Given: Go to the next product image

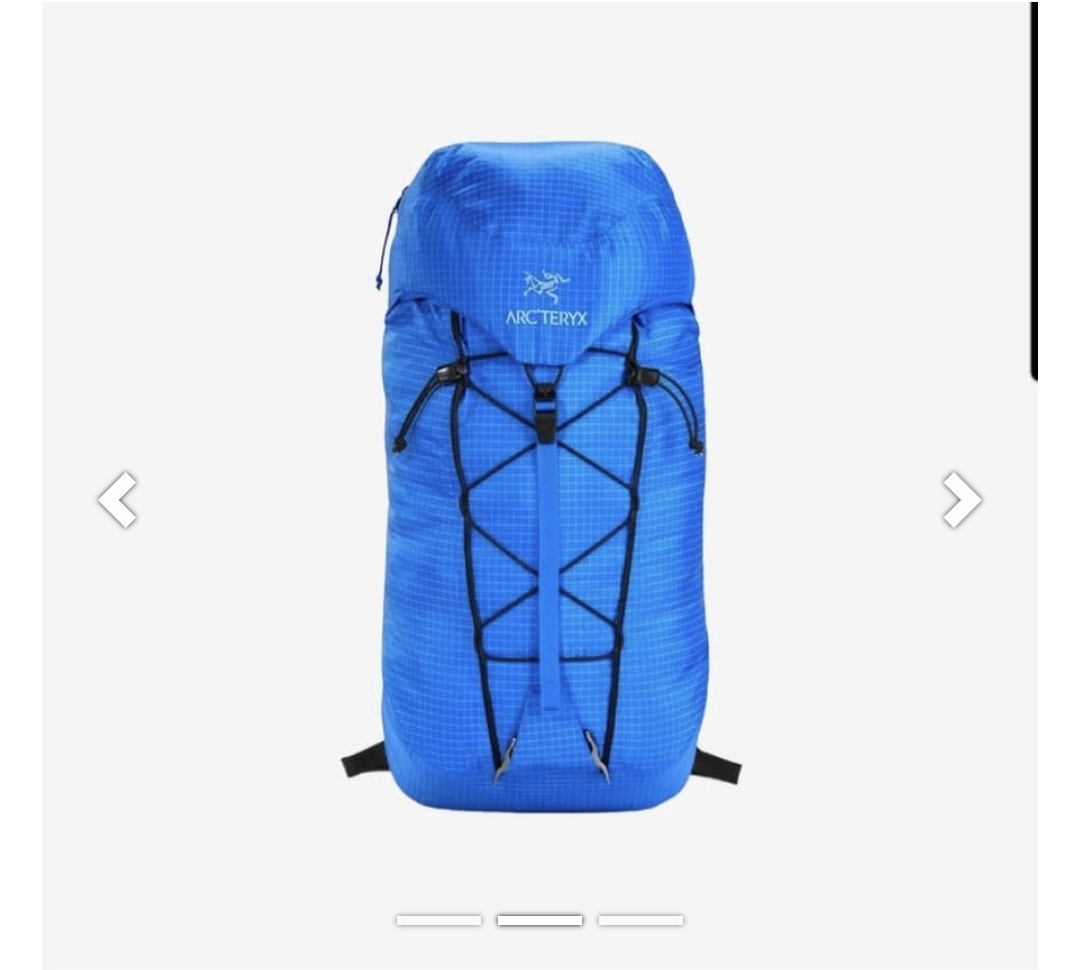Looking at the screenshot, I should point(961,499).
